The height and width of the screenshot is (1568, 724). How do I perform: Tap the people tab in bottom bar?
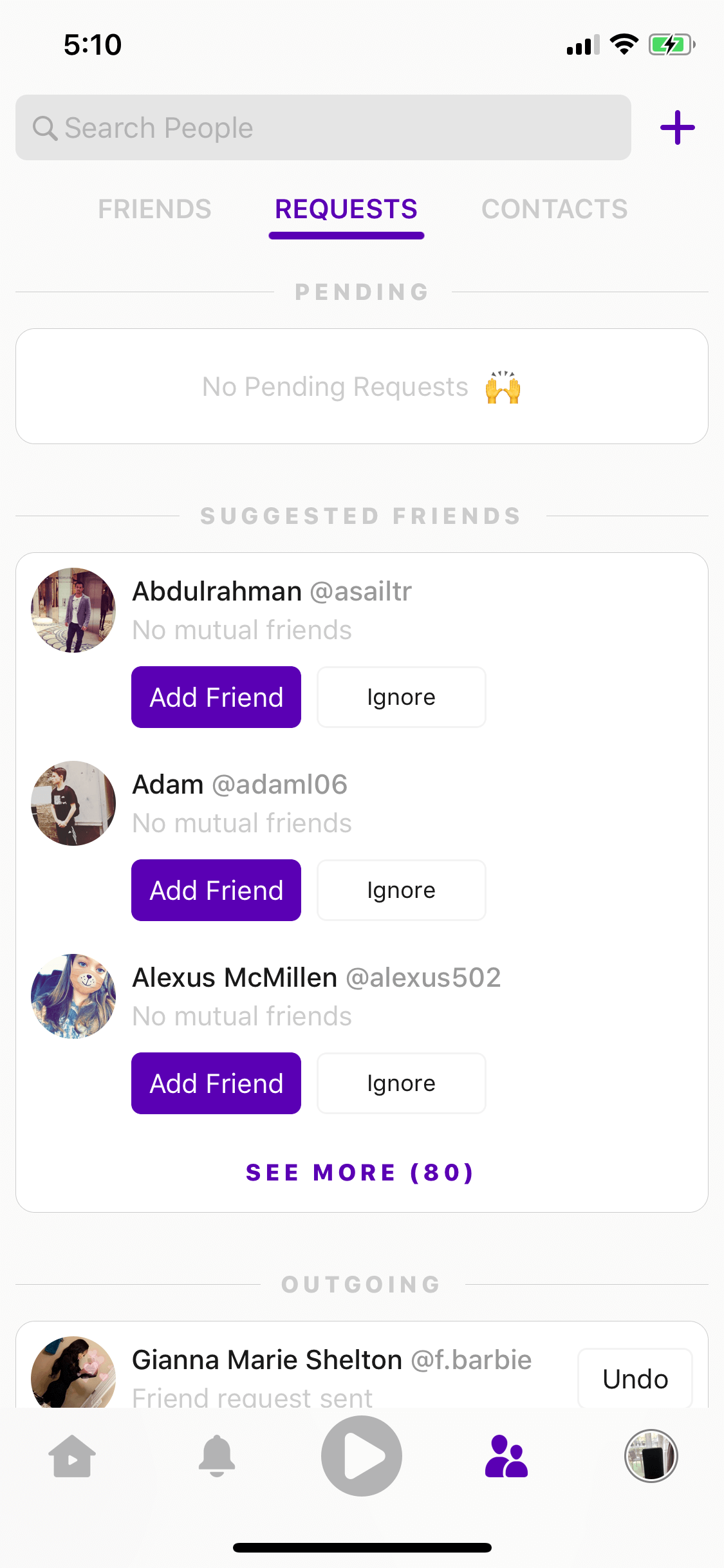(506, 1456)
